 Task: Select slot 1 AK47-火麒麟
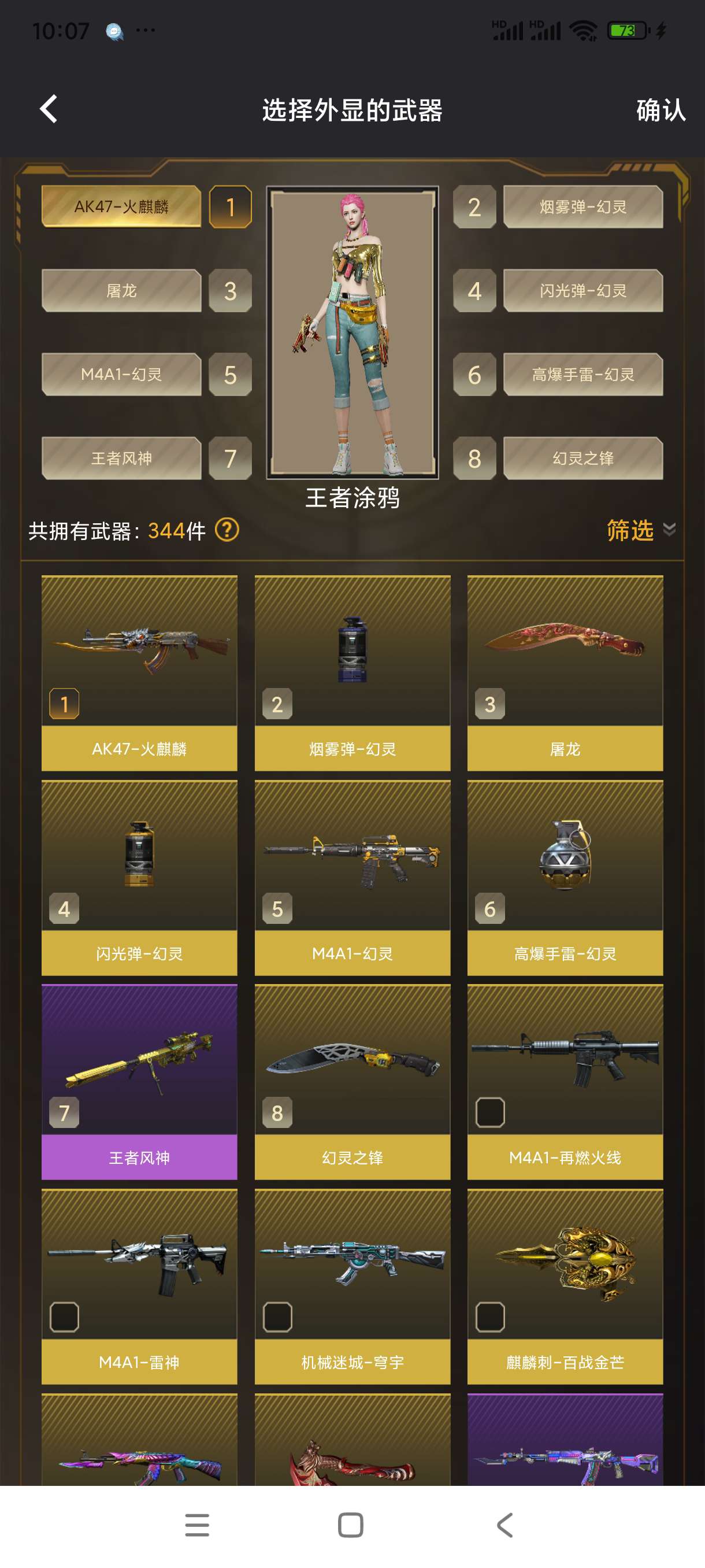tap(121, 207)
